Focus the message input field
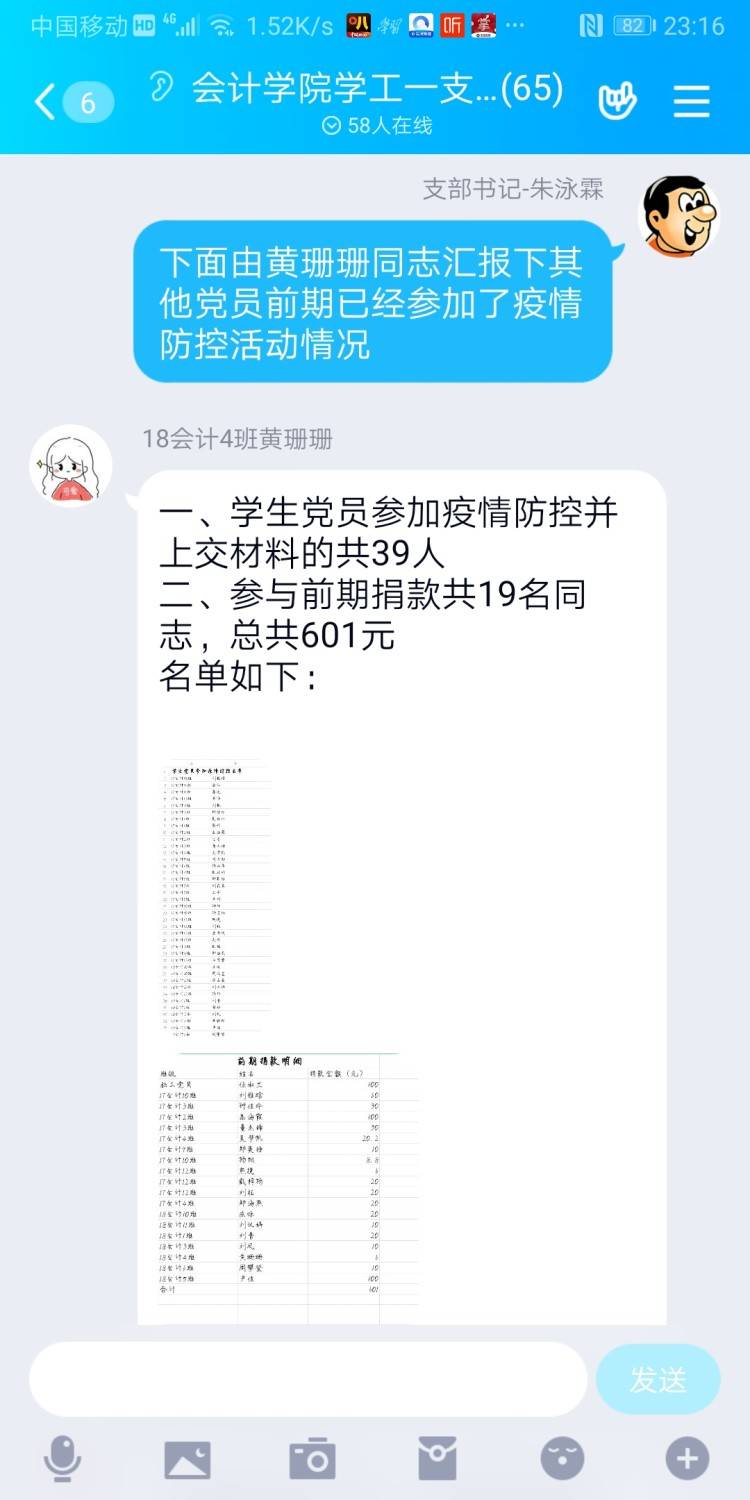The image size is (750, 1500). click(x=307, y=1379)
